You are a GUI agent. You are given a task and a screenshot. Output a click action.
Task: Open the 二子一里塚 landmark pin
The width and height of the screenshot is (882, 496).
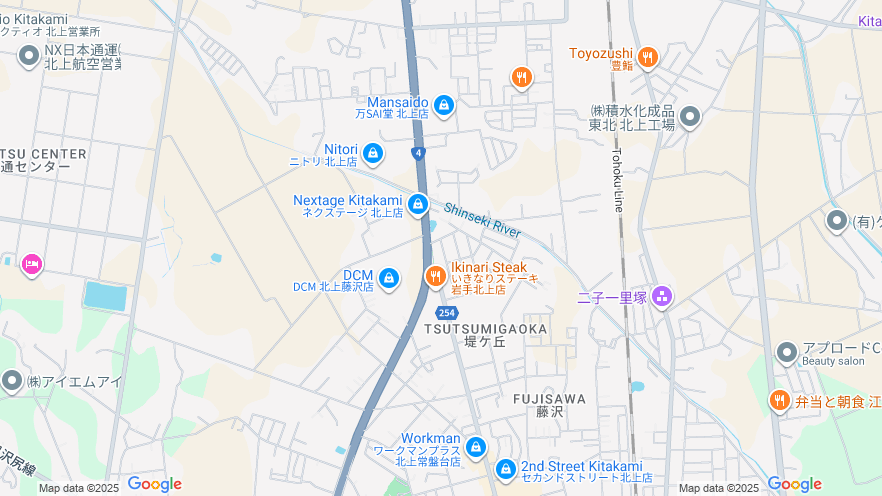point(661,296)
